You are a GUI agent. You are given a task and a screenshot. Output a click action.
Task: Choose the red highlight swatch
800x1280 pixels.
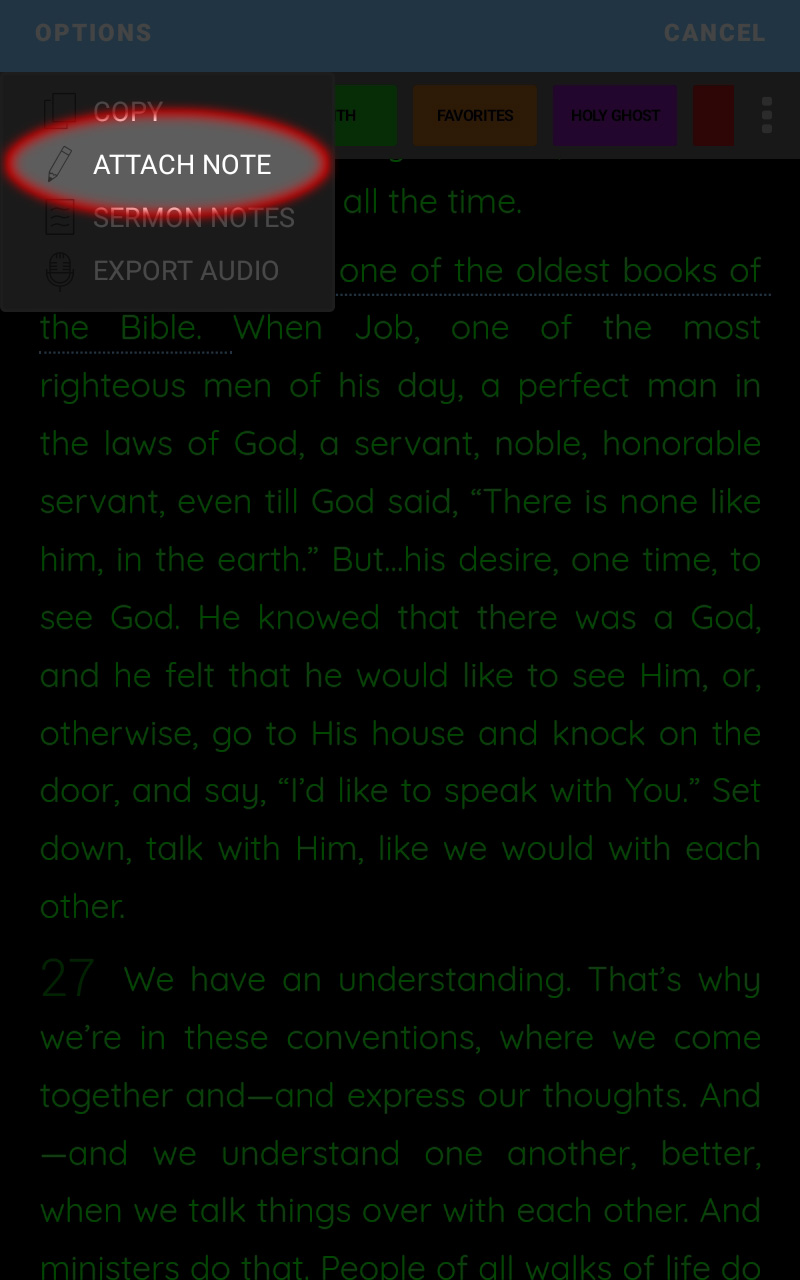click(x=713, y=116)
